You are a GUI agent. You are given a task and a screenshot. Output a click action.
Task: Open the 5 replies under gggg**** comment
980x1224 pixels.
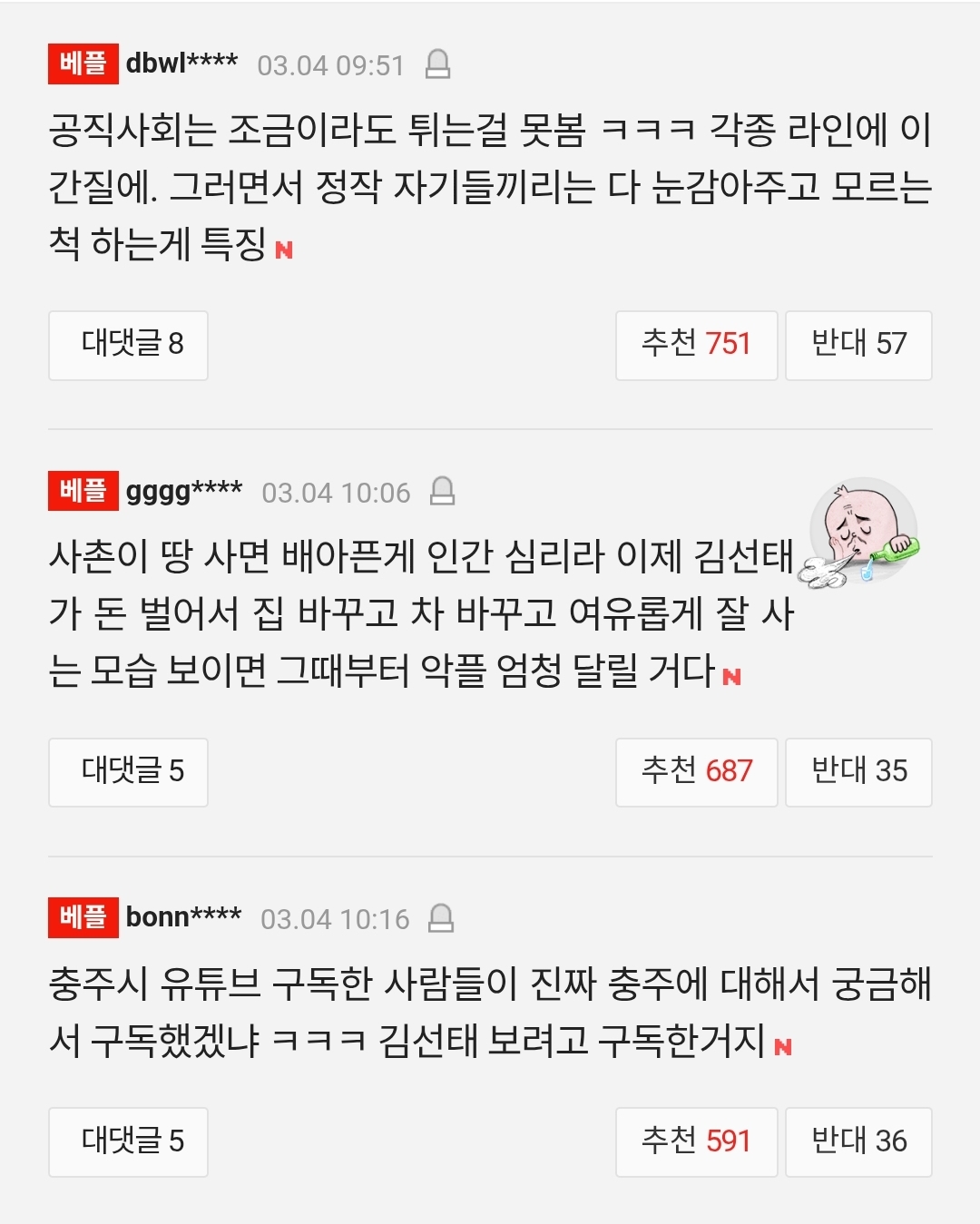click(128, 772)
